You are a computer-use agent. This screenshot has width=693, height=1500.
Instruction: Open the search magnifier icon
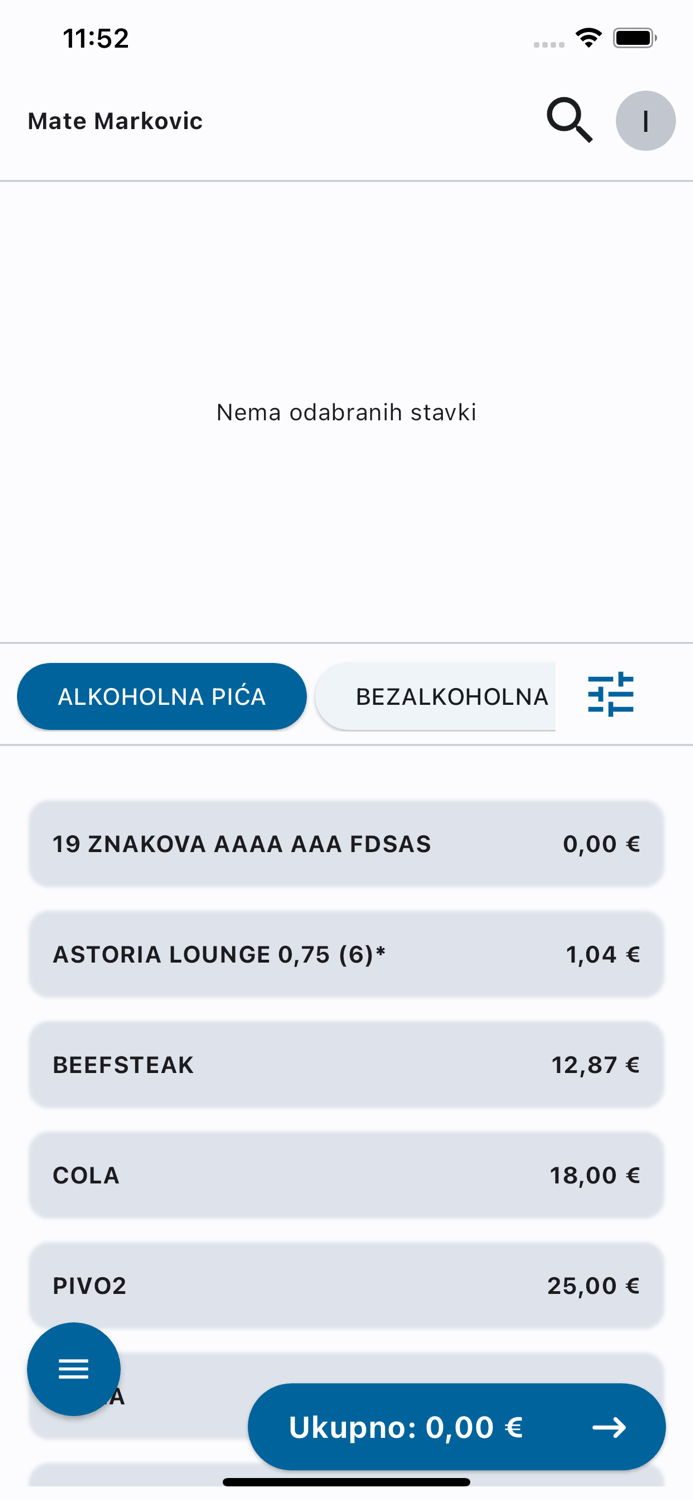(569, 121)
